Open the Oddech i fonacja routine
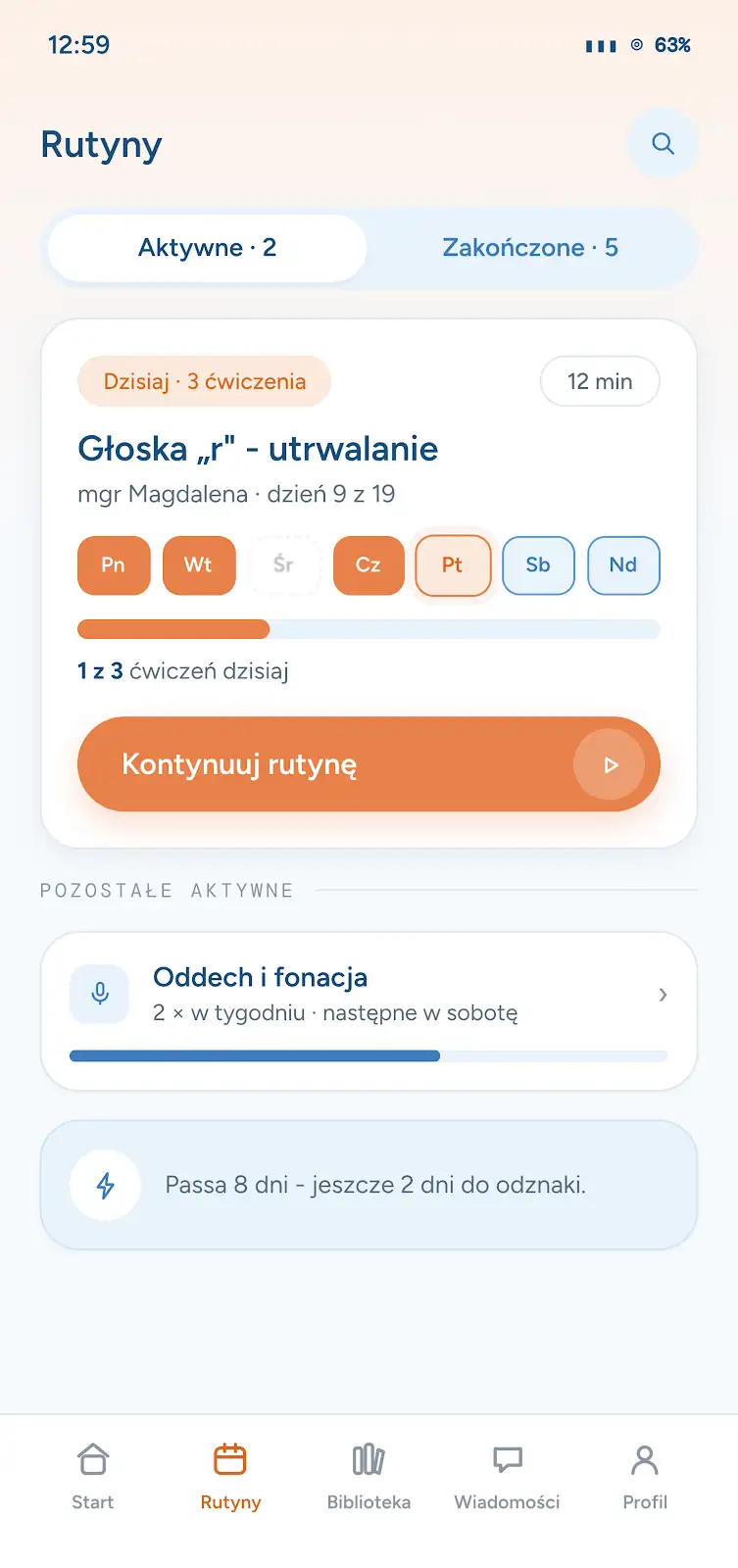738x1568 pixels. coord(369,1011)
